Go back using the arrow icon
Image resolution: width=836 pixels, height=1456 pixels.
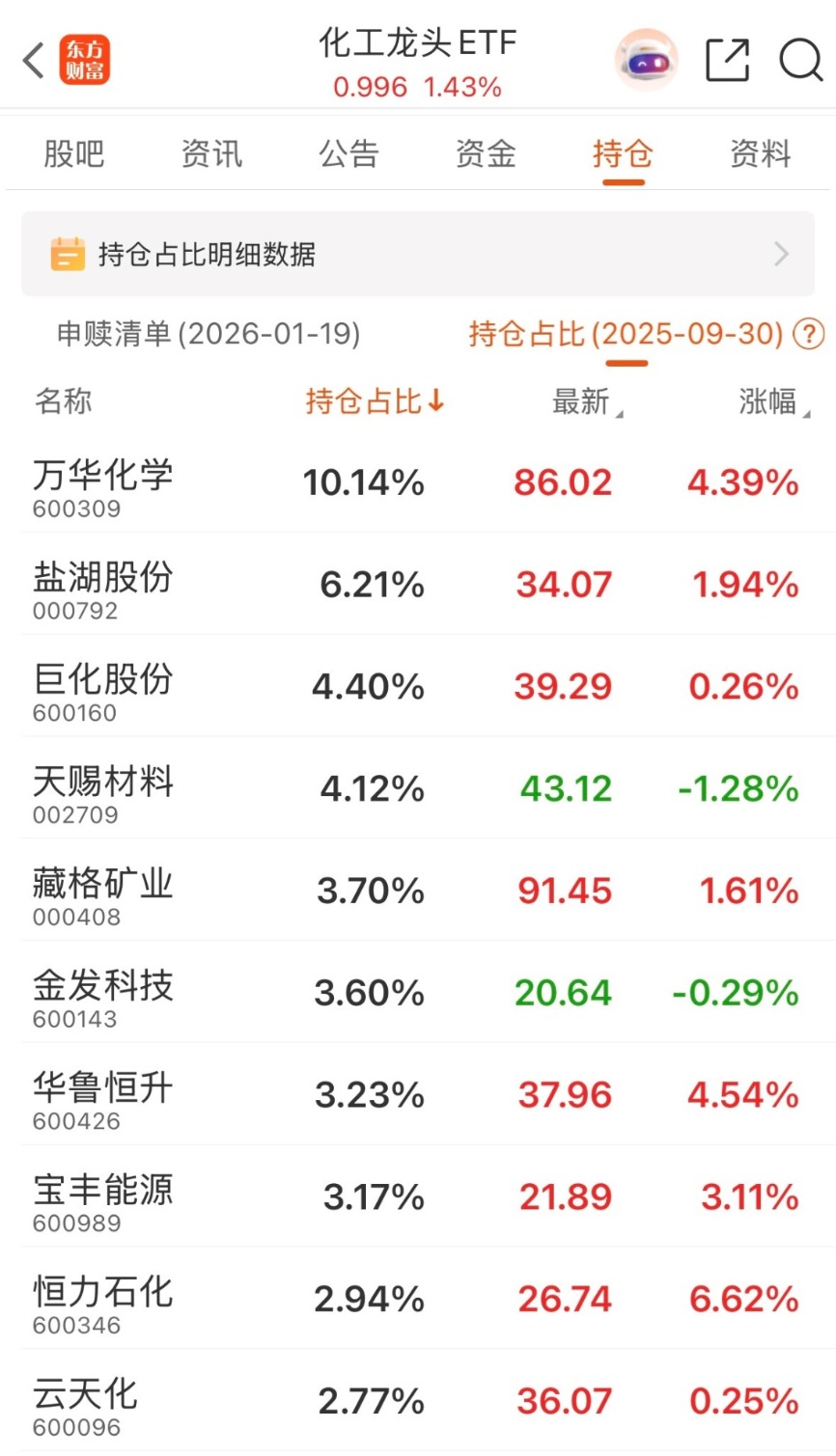tap(34, 61)
